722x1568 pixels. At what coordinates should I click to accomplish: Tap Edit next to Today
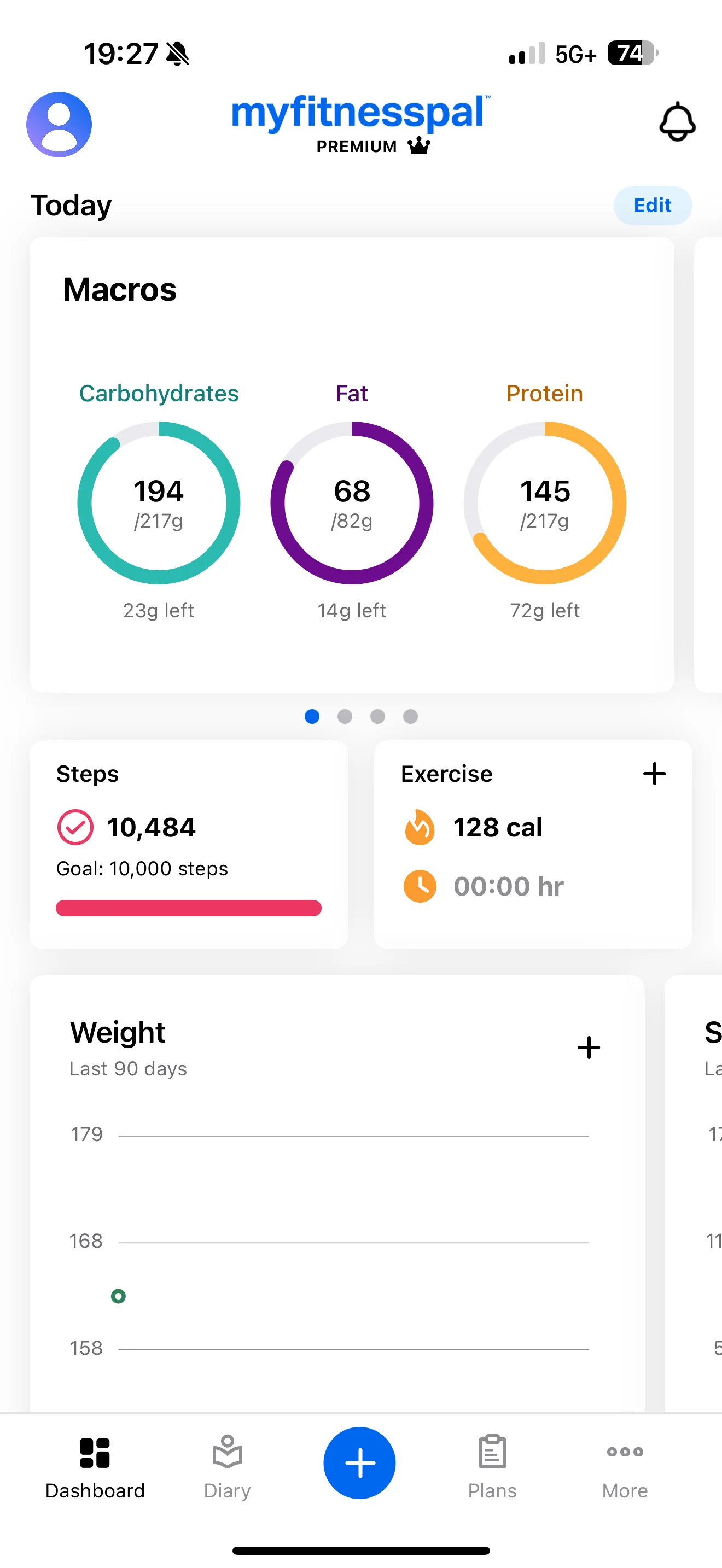[653, 205]
